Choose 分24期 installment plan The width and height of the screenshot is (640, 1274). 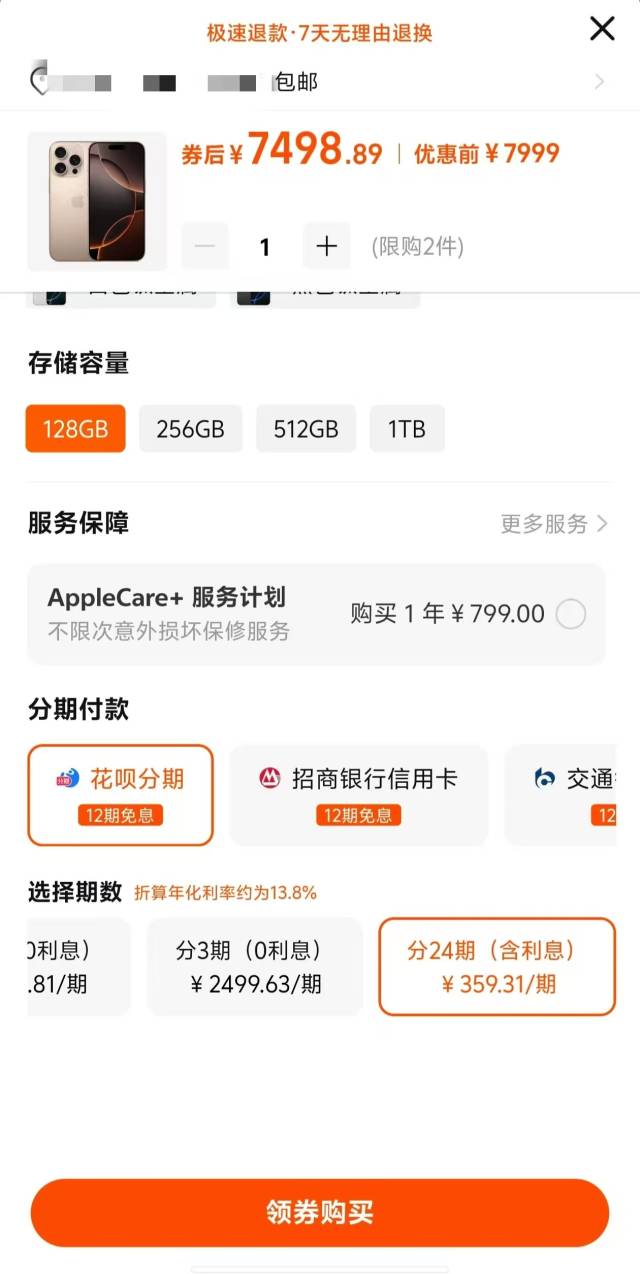pyautogui.click(x=497, y=967)
